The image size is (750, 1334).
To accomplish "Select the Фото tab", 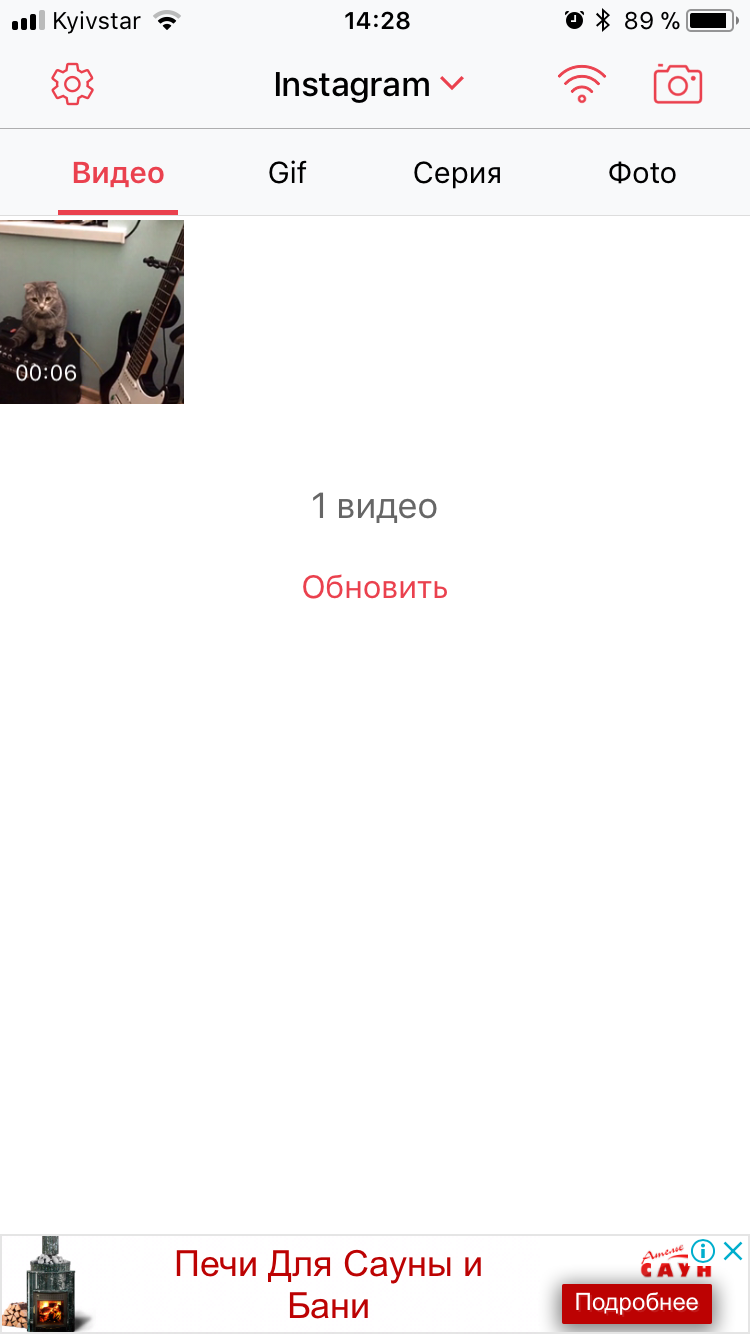I will tap(641, 172).
